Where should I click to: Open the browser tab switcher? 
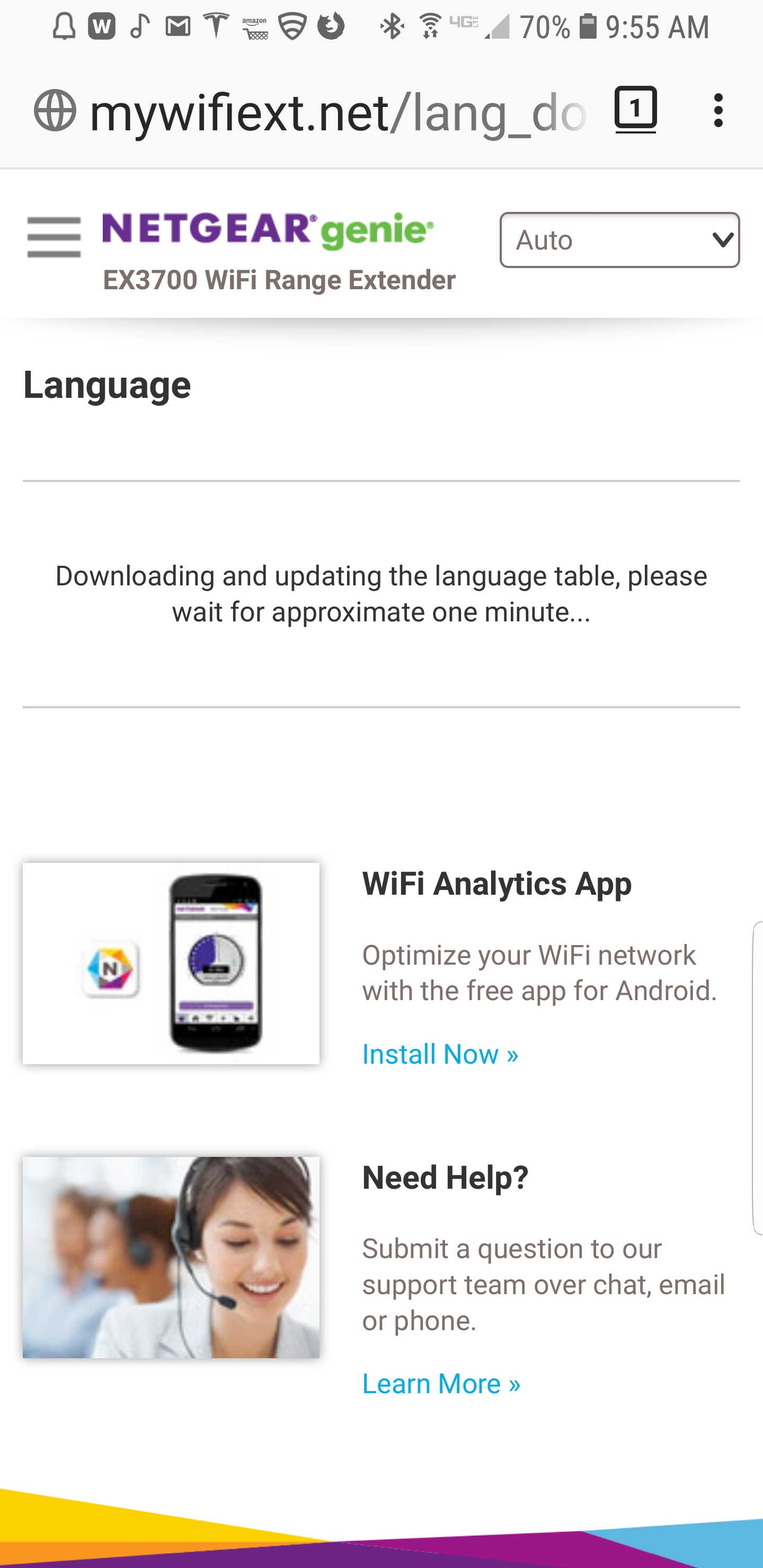[x=635, y=110]
